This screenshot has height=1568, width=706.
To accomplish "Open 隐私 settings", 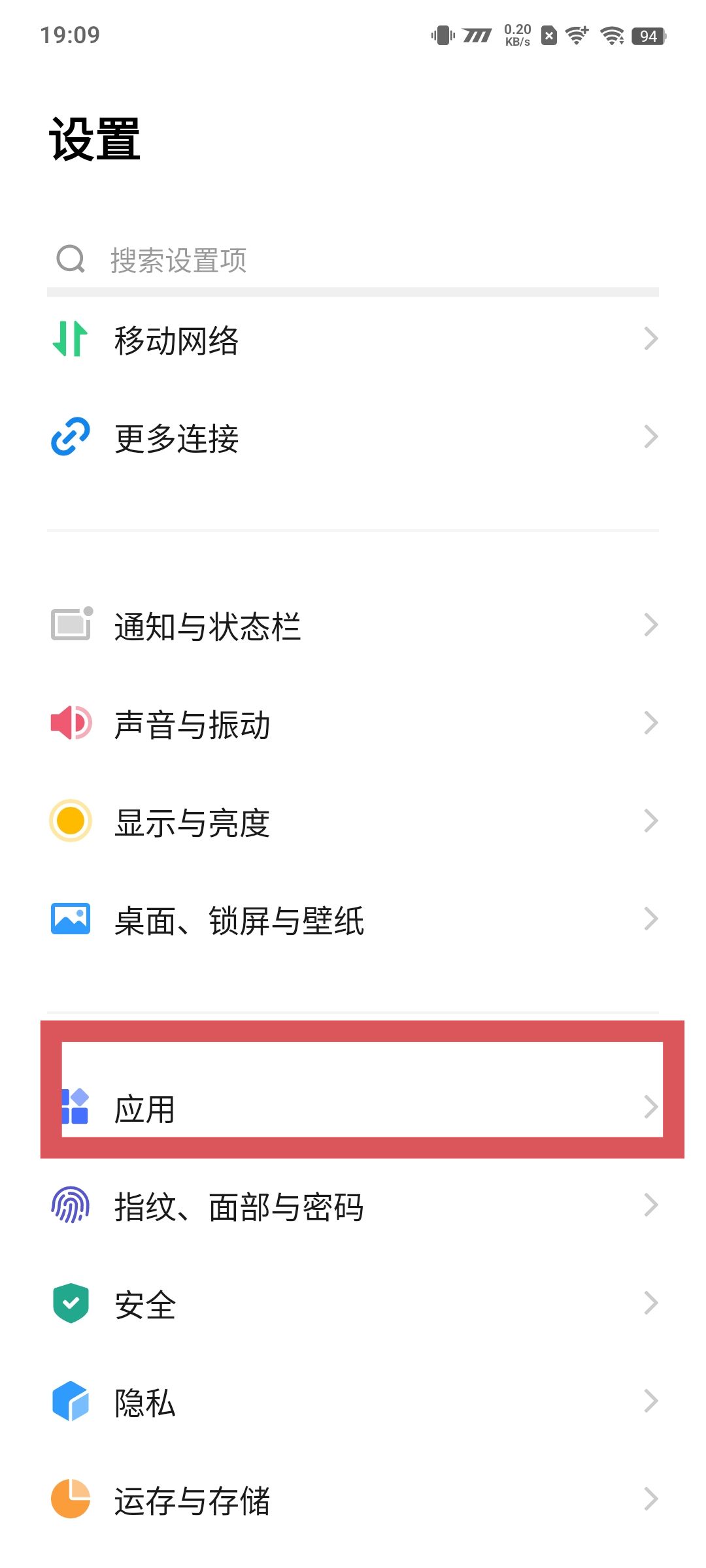I will tap(353, 1402).
